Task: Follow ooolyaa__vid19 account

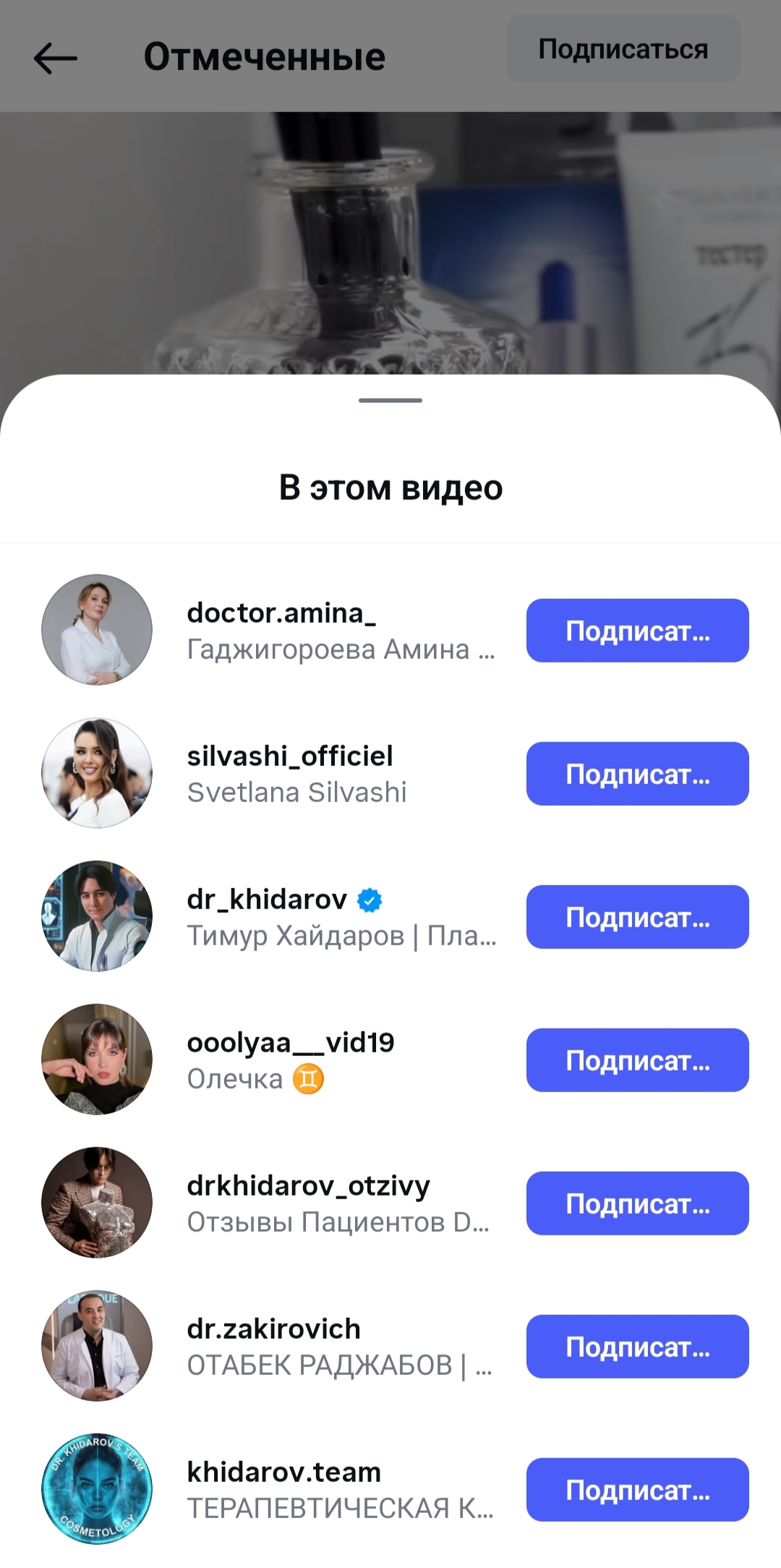Action: [x=637, y=1060]
